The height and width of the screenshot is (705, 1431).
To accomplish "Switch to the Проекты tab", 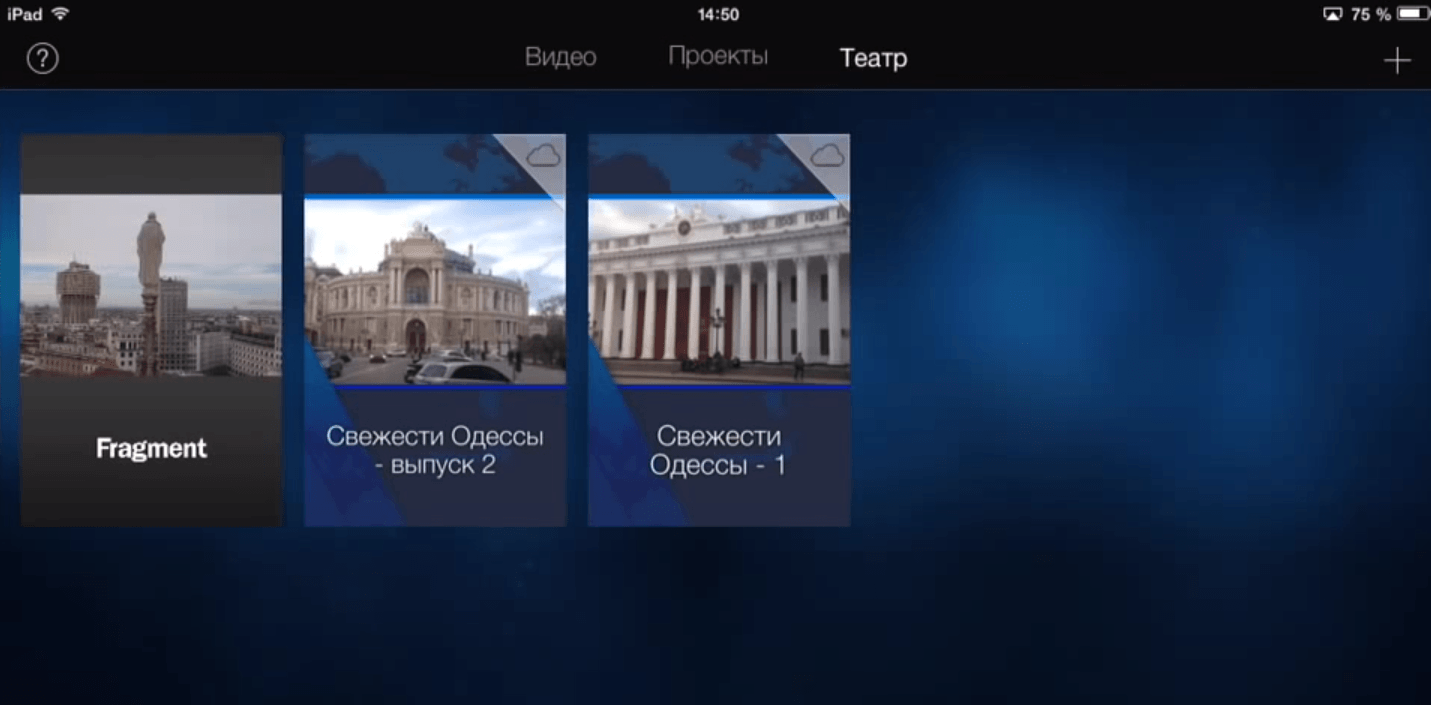I will click(718, 57).
